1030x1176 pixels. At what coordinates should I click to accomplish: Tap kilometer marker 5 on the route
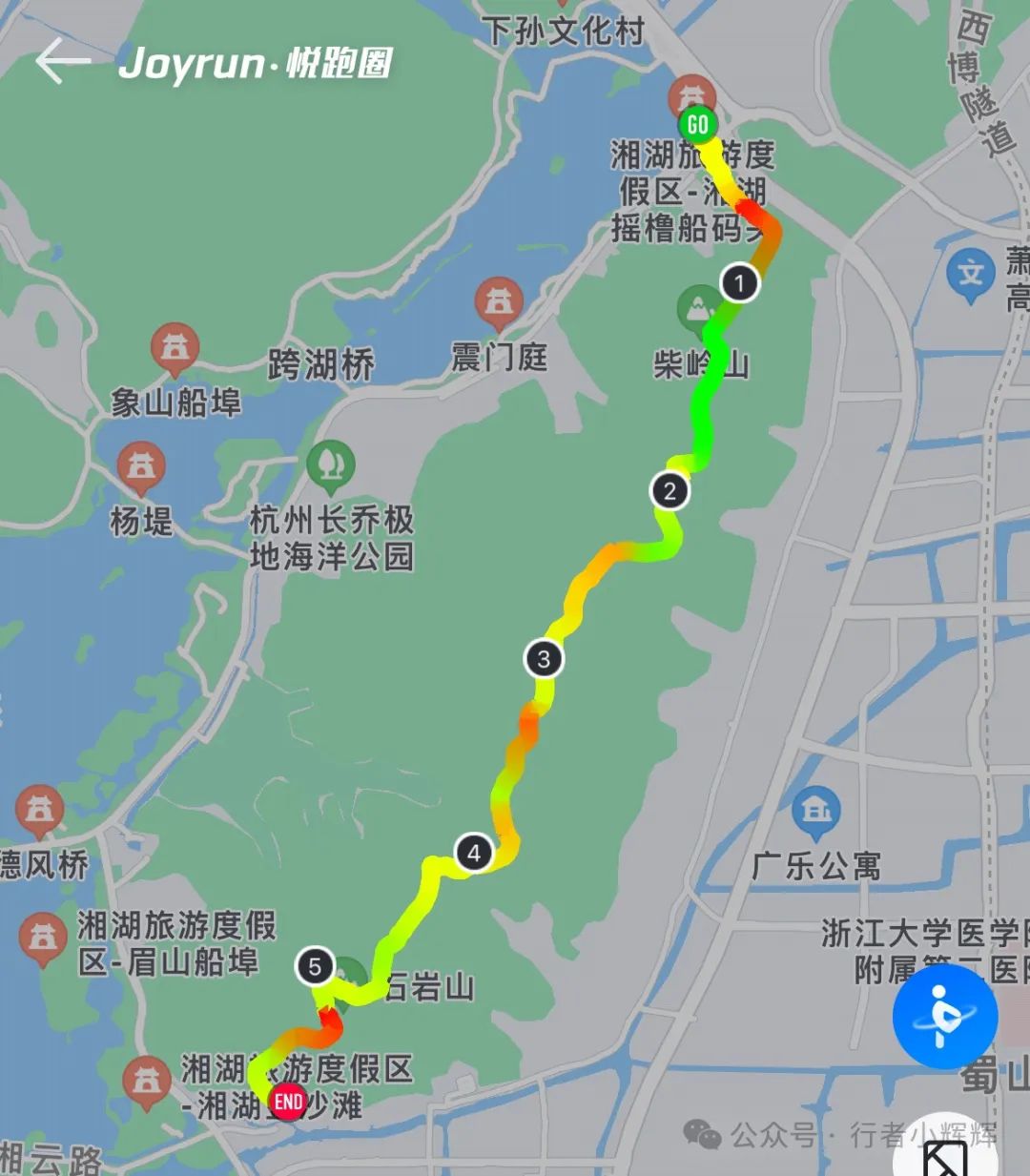pyautogui.click(x=315, y=967)
